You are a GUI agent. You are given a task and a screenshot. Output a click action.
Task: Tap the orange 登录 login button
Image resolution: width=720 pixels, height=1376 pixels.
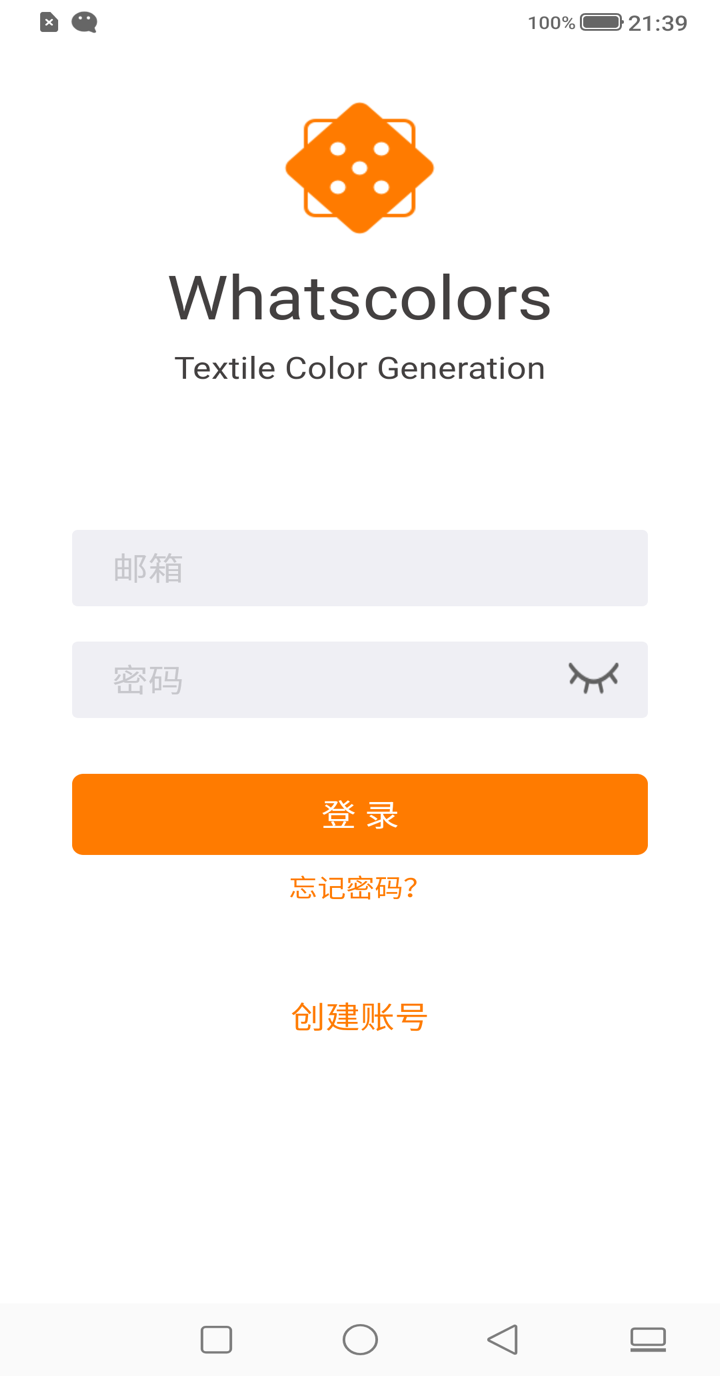click(360, 814)
